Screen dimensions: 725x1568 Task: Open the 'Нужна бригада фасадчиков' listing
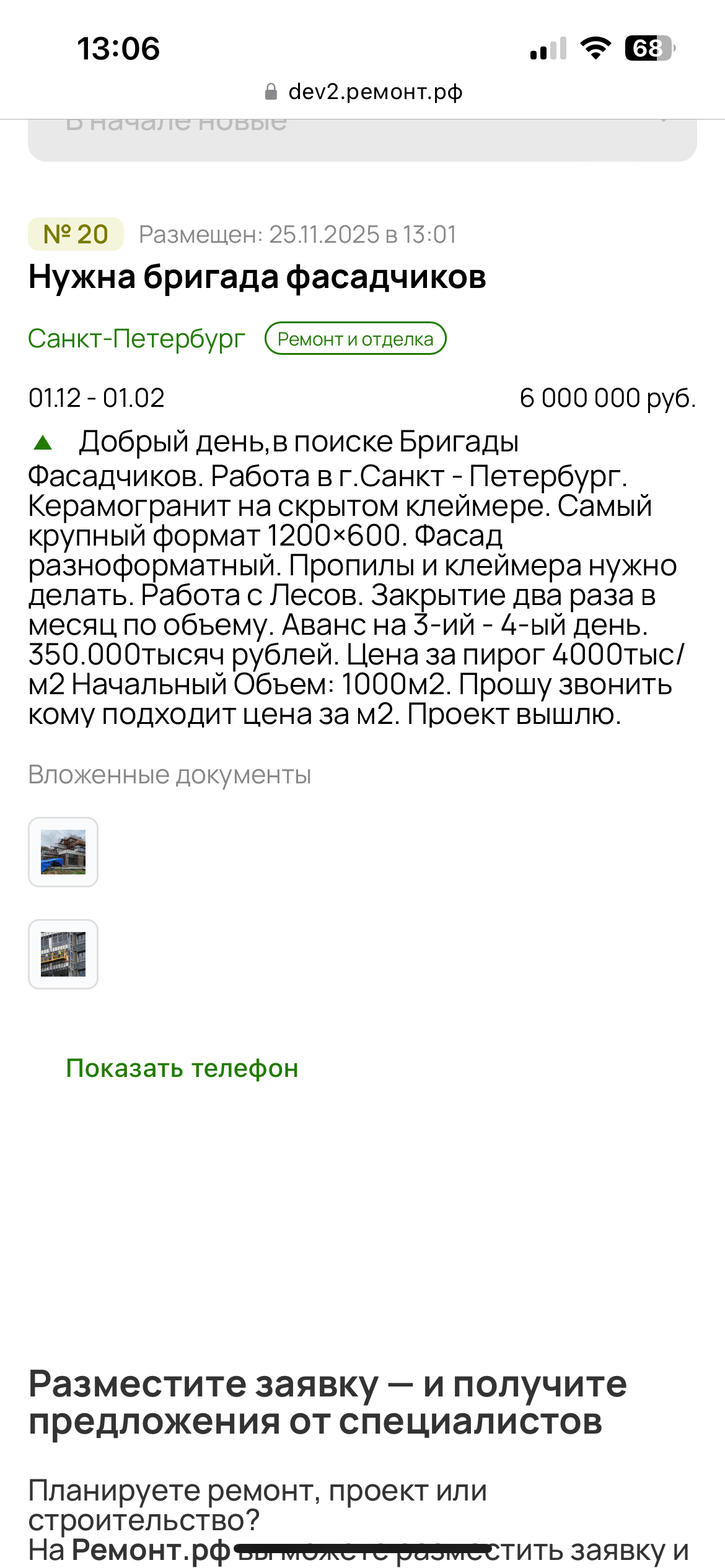coord(257,277)
